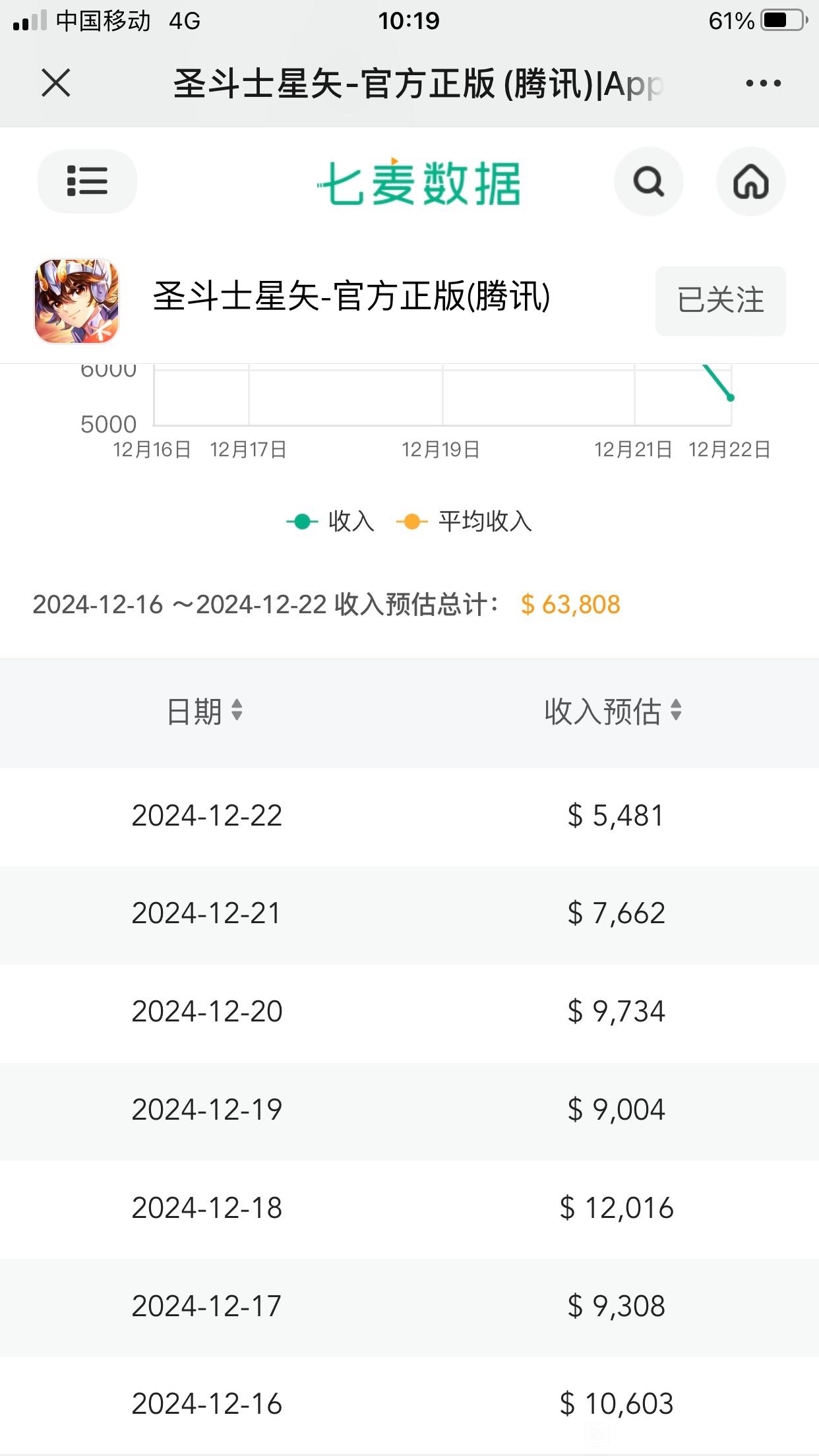
Task: Sort the table by 收入预估
Action: tap(613, 712)
